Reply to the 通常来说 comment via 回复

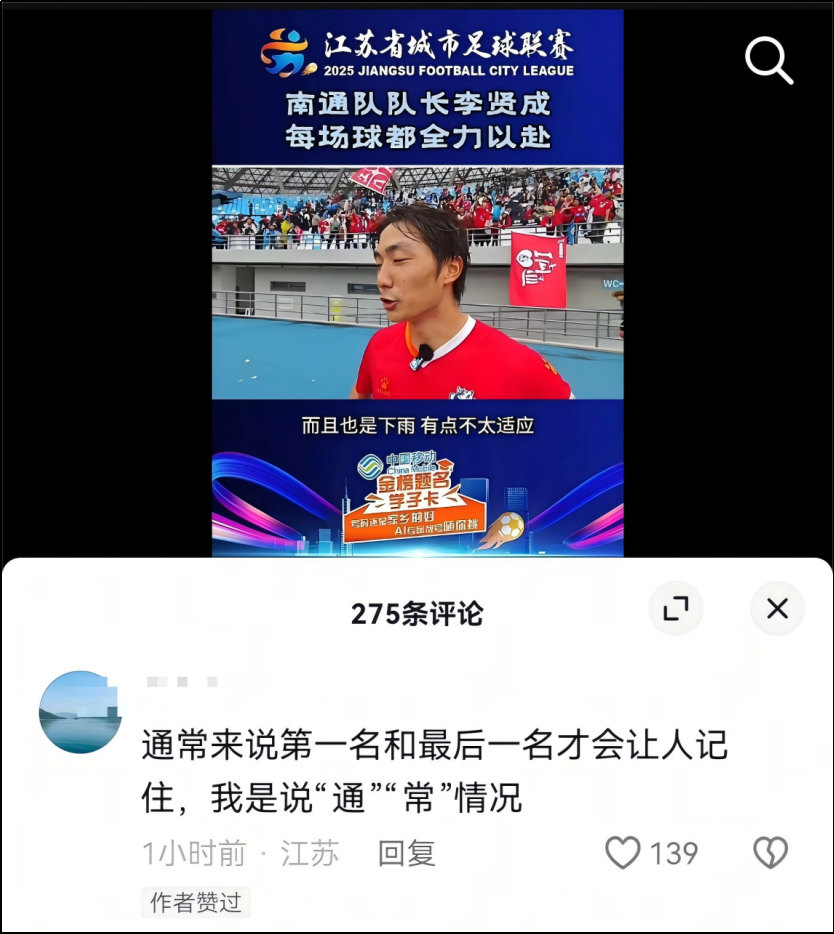[406, 853]
